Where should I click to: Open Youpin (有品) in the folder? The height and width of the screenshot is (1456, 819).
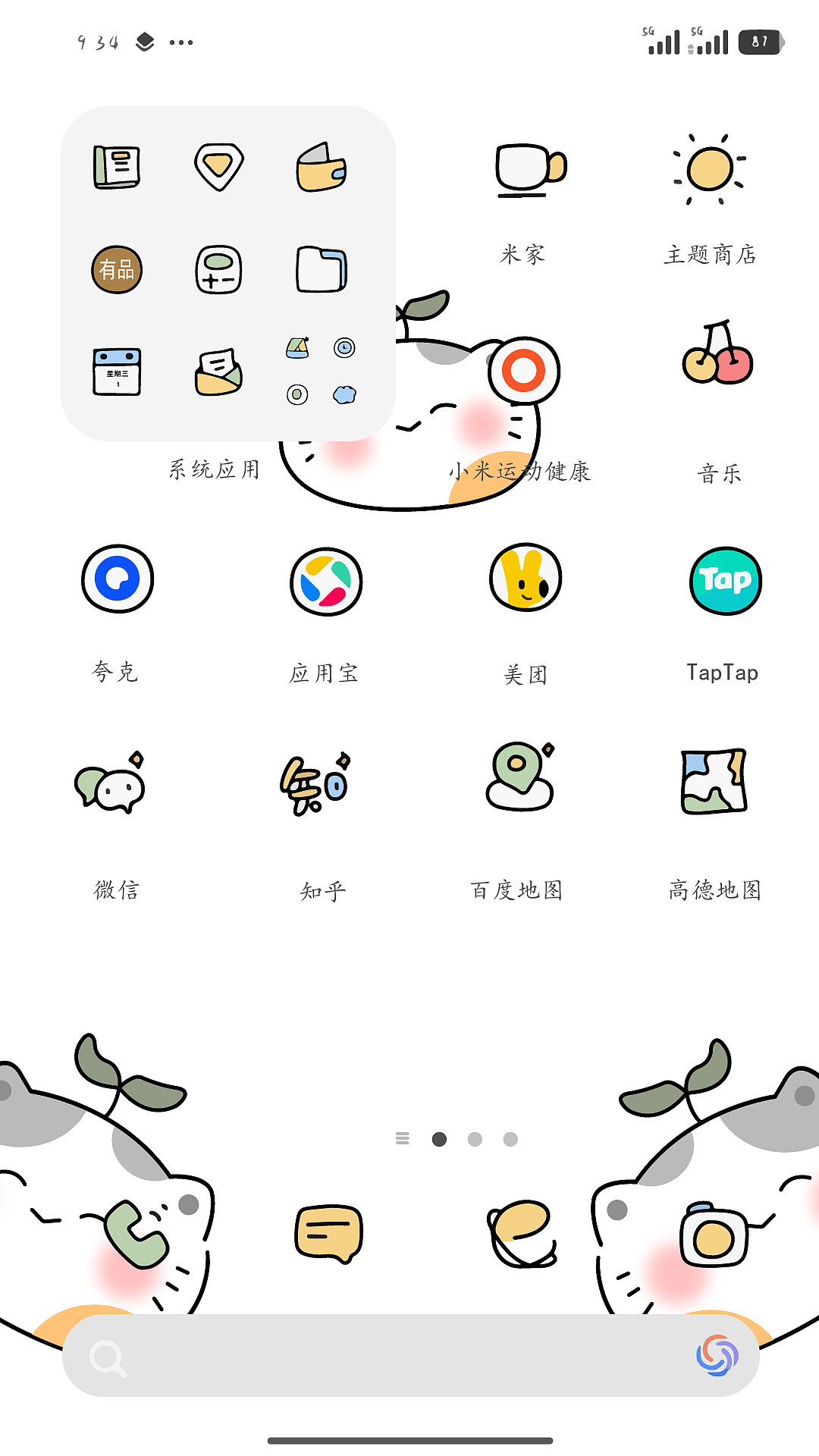coord(117,270)
